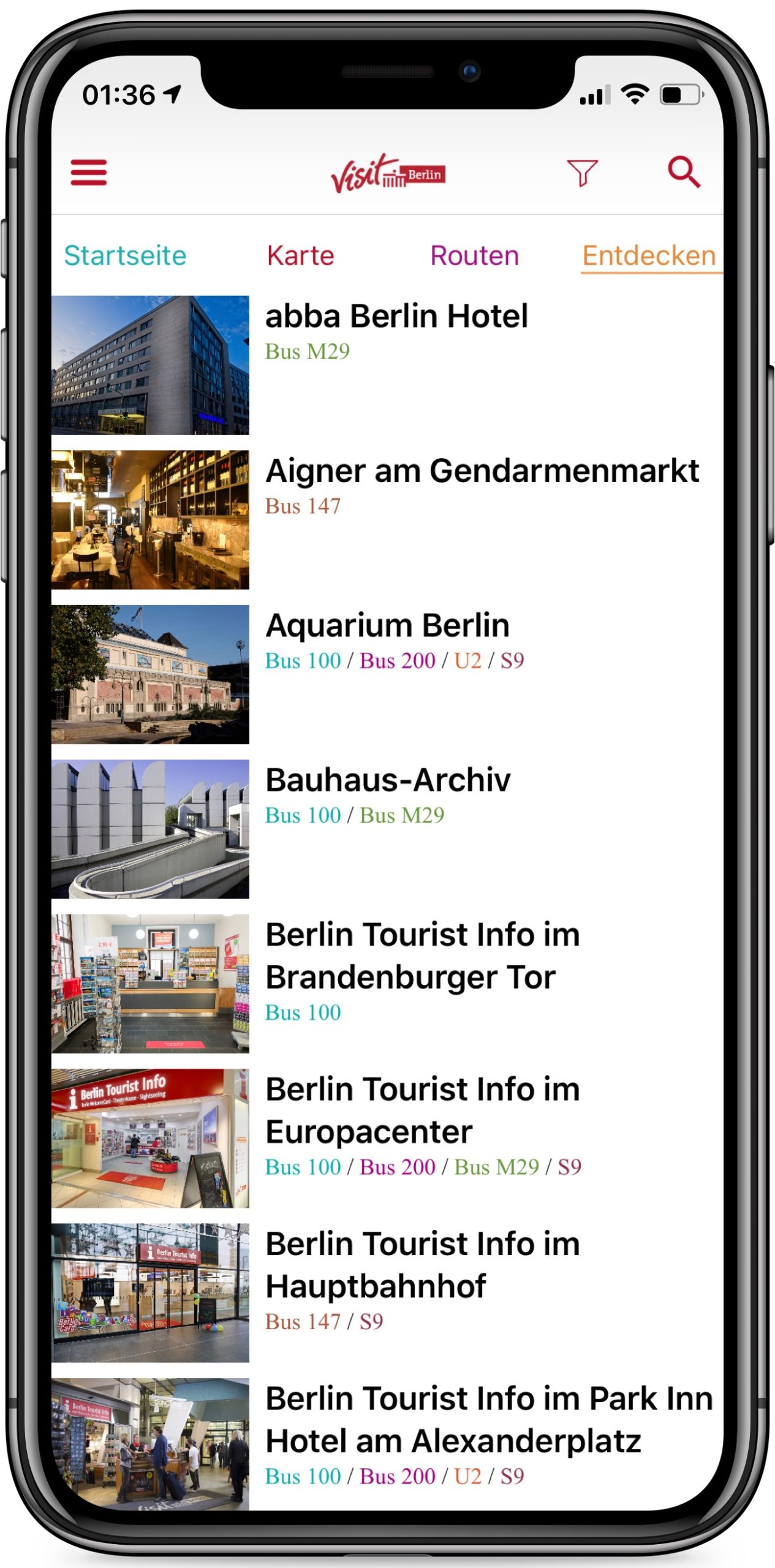Open Tourist Info im Park Inn Hotel
The image size is (775, 1568).
click(488, 1420)
